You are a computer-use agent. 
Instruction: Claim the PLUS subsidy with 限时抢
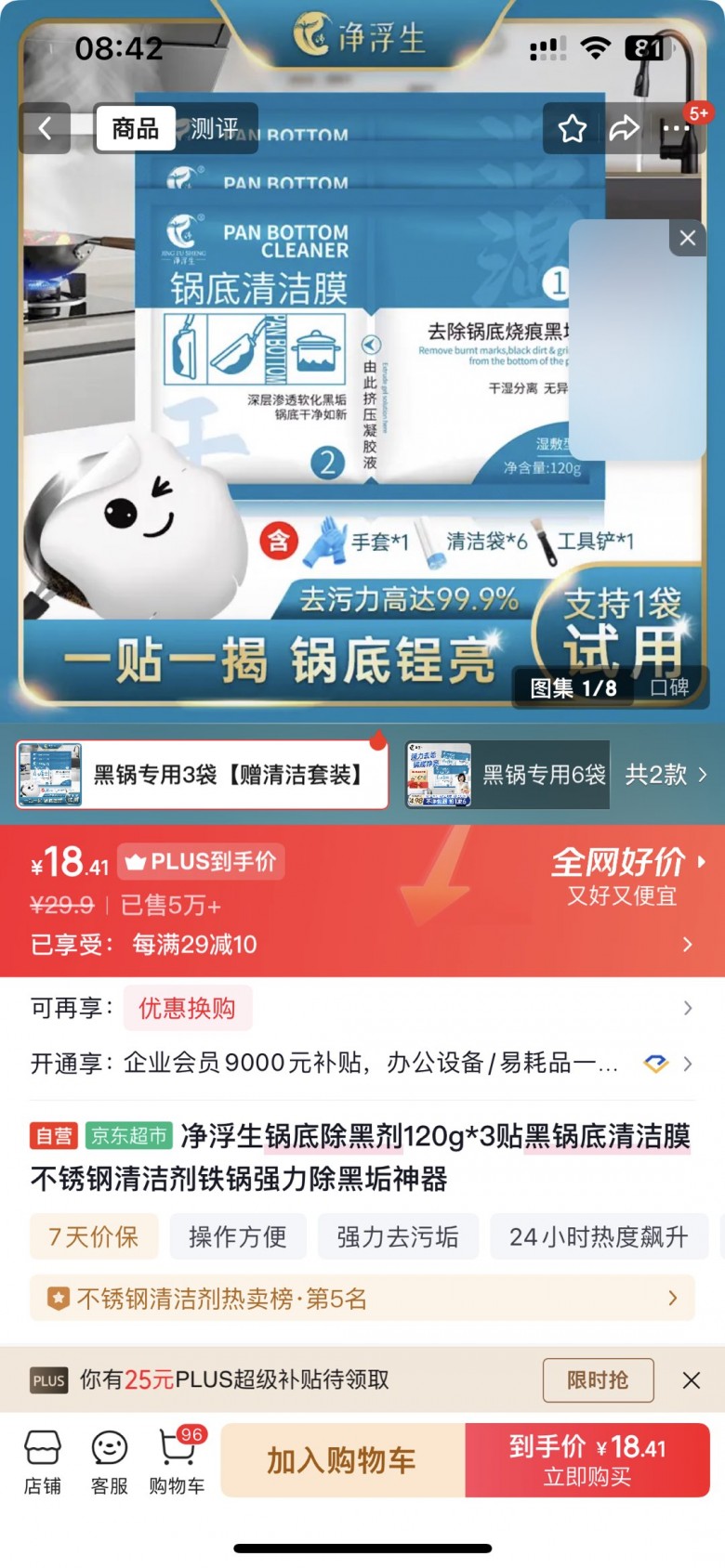click(x=598, y=1379)
